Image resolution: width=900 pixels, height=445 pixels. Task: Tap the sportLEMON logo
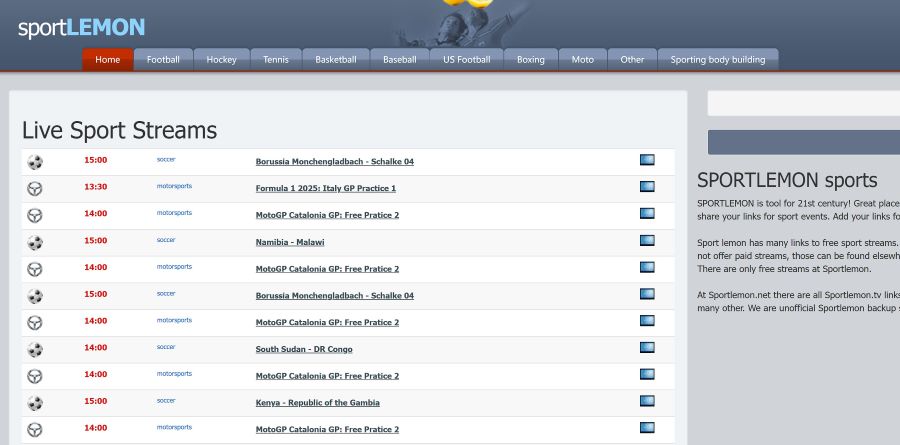pyautogui.click(x=81, y=27)
